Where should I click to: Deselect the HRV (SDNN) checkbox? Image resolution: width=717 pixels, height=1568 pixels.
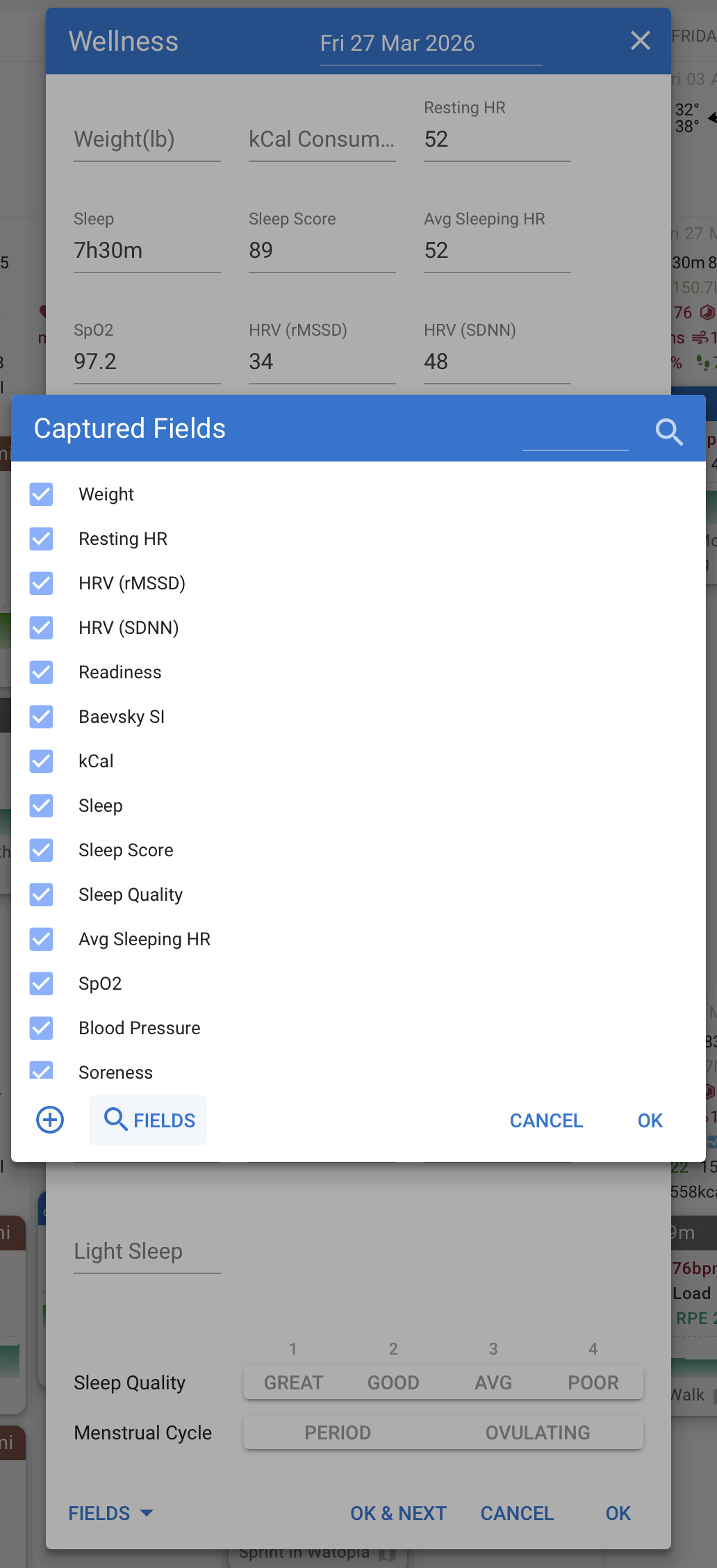tap(42, 628)
